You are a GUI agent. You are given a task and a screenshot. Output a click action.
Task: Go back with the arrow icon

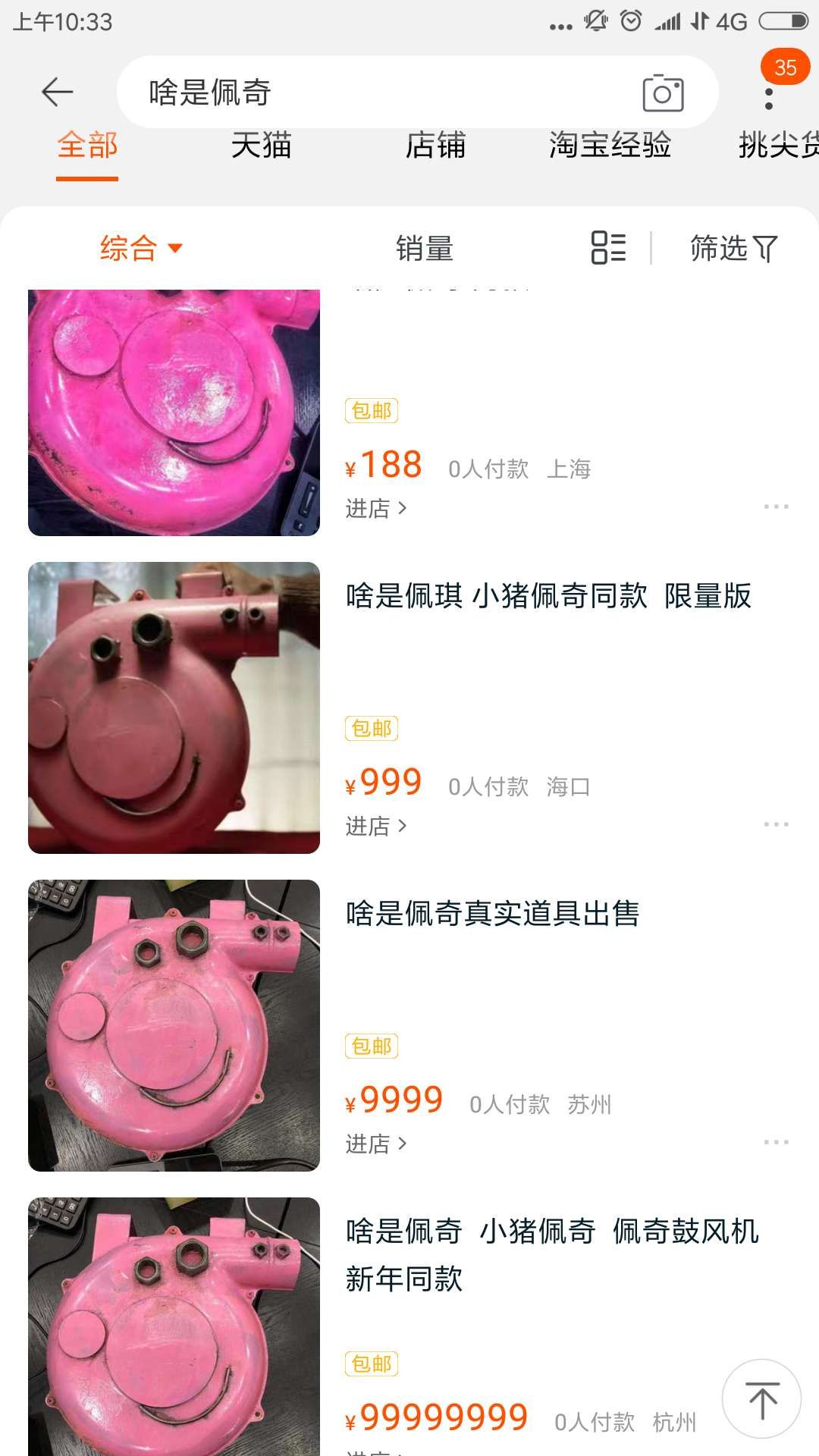click(57, 93)
